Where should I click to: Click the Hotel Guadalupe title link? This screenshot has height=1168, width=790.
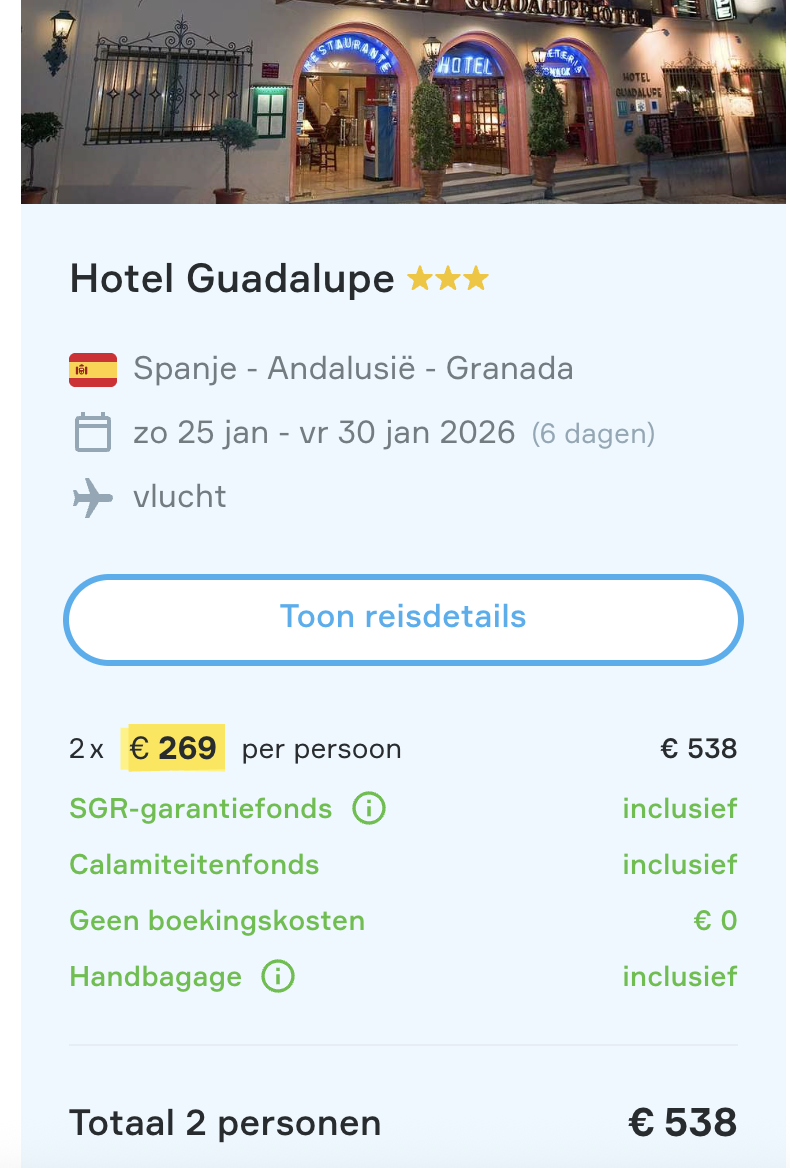pyautogui.click(x=232, y=278)
